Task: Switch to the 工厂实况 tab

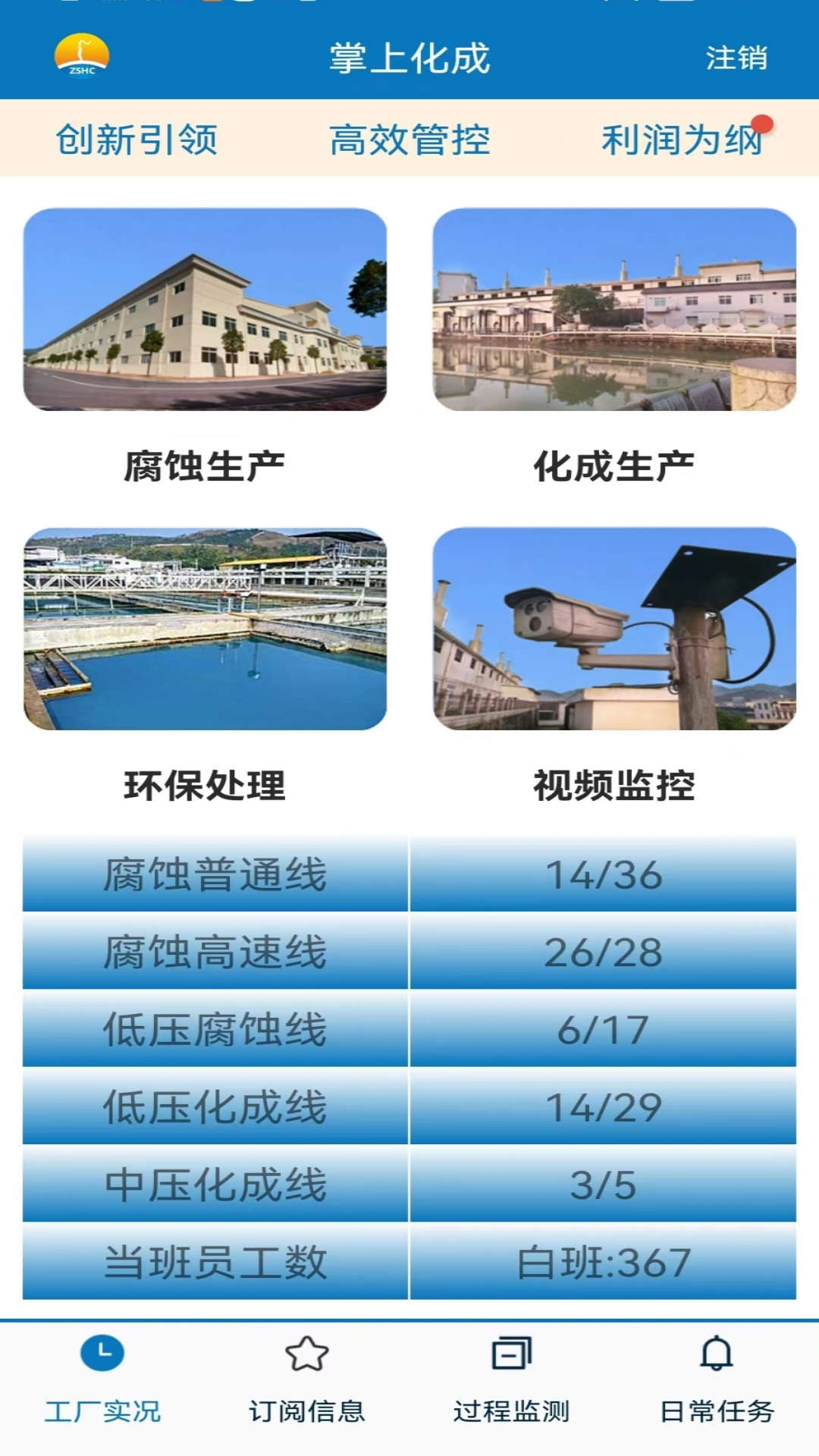Action: [102, 1380]
